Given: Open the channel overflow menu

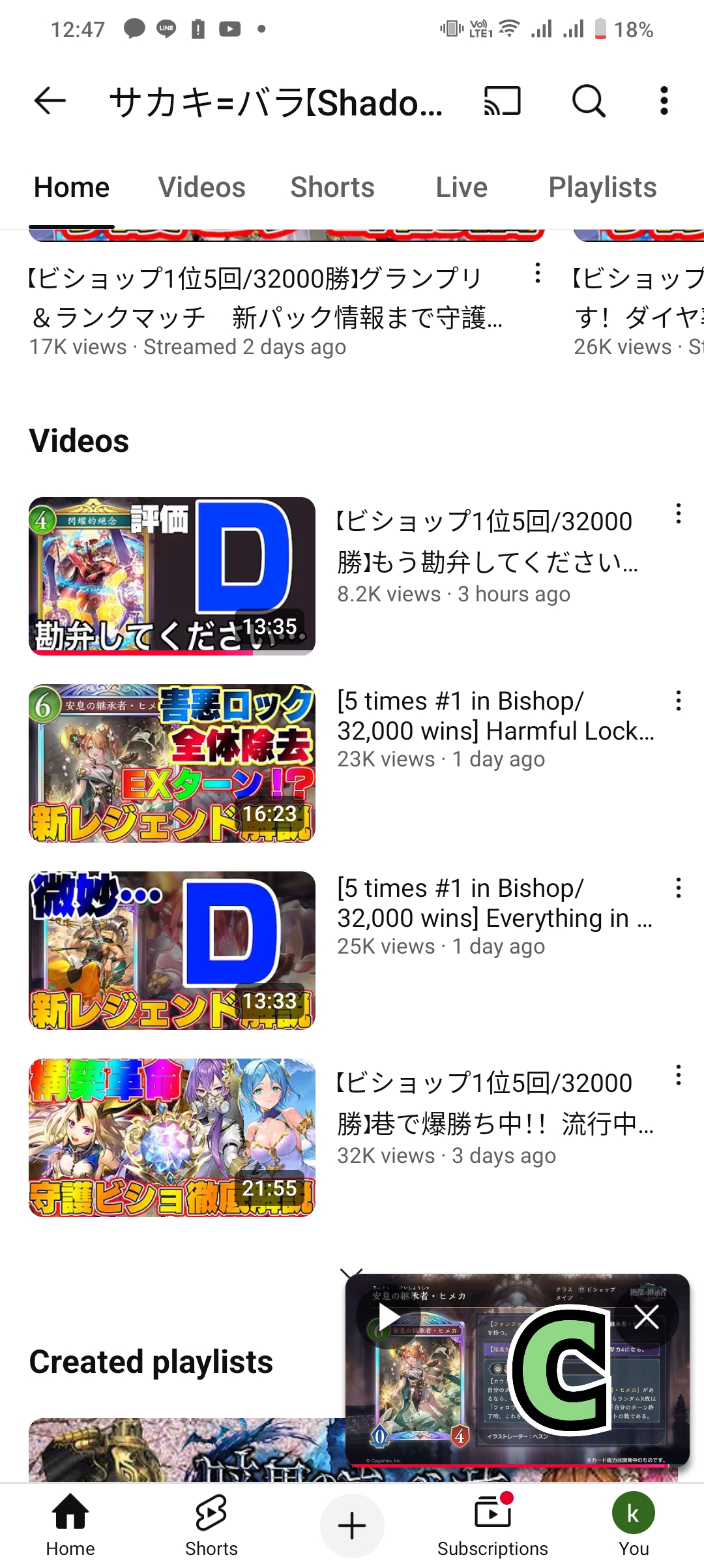Looking at the screenshot, I should point(664,101).
